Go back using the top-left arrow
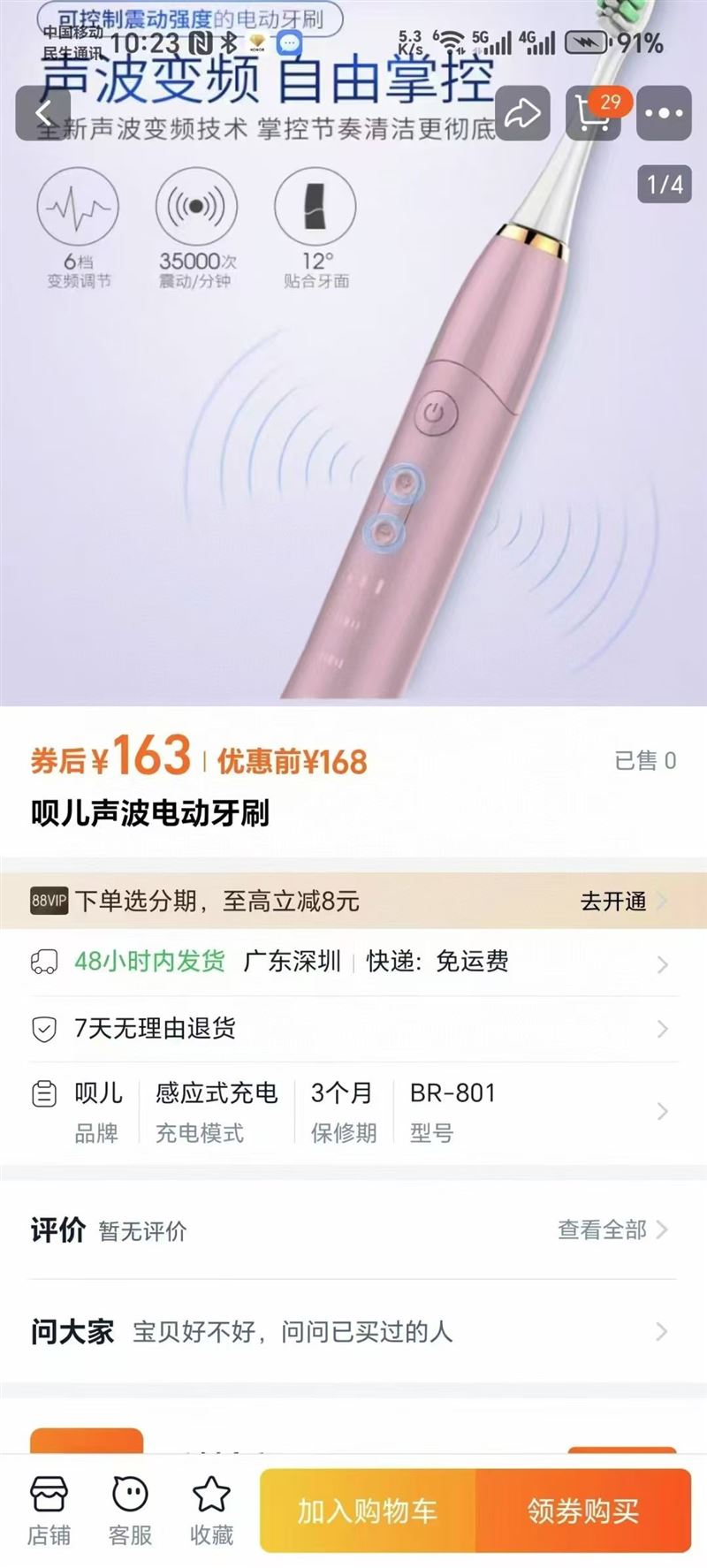The image size is (707, 1568). click(x=43, y=113)
